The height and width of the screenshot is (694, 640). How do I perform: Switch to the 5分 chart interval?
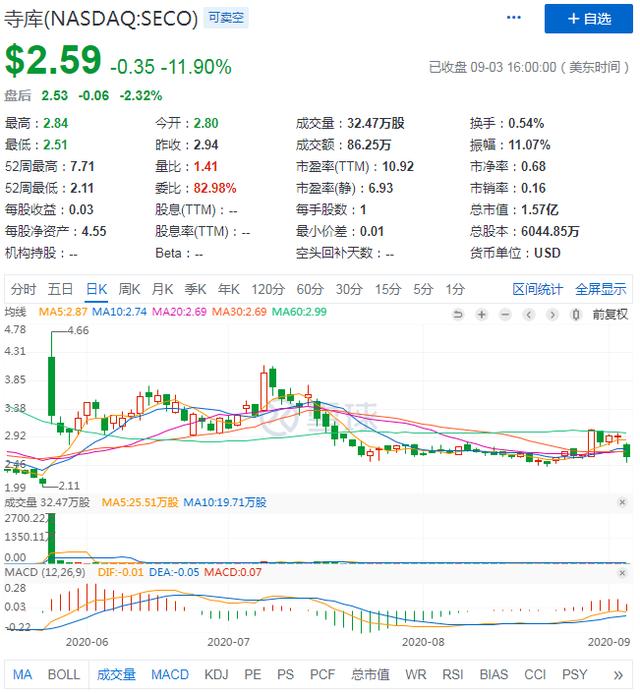423,289
